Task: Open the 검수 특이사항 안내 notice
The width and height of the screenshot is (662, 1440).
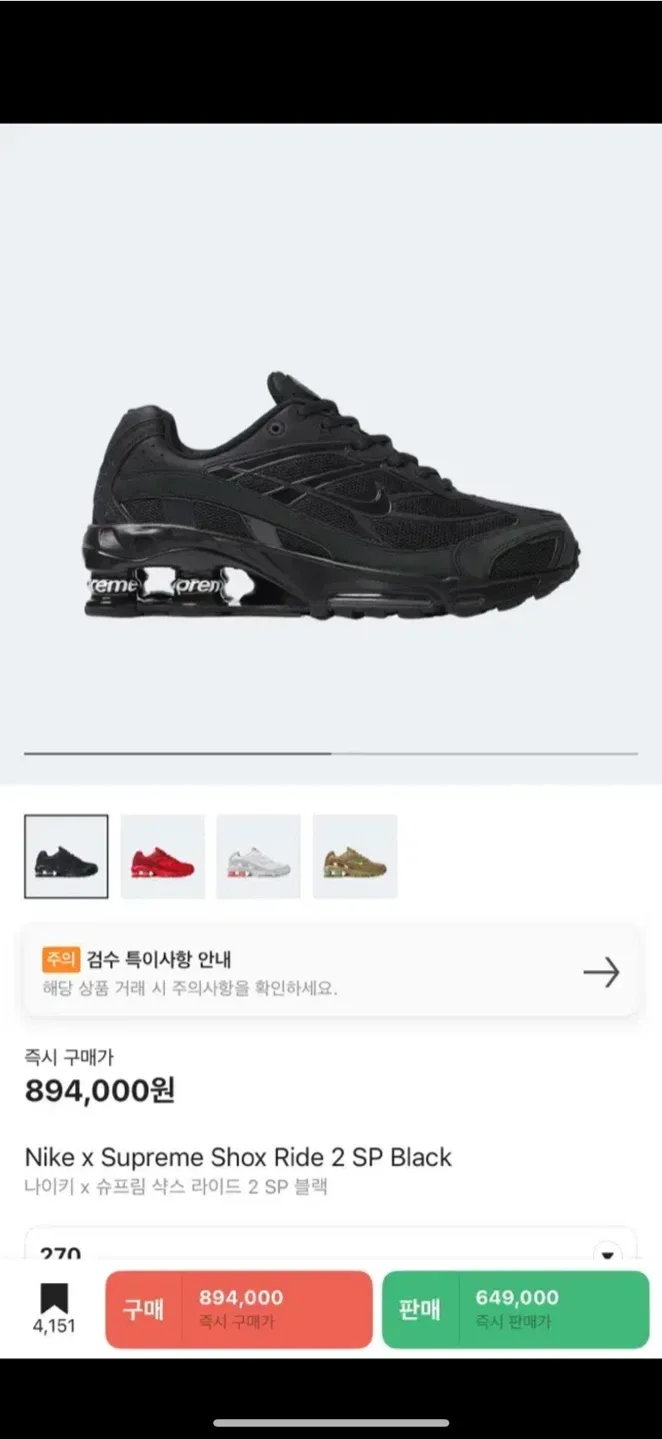Action: tap(330, 972)
